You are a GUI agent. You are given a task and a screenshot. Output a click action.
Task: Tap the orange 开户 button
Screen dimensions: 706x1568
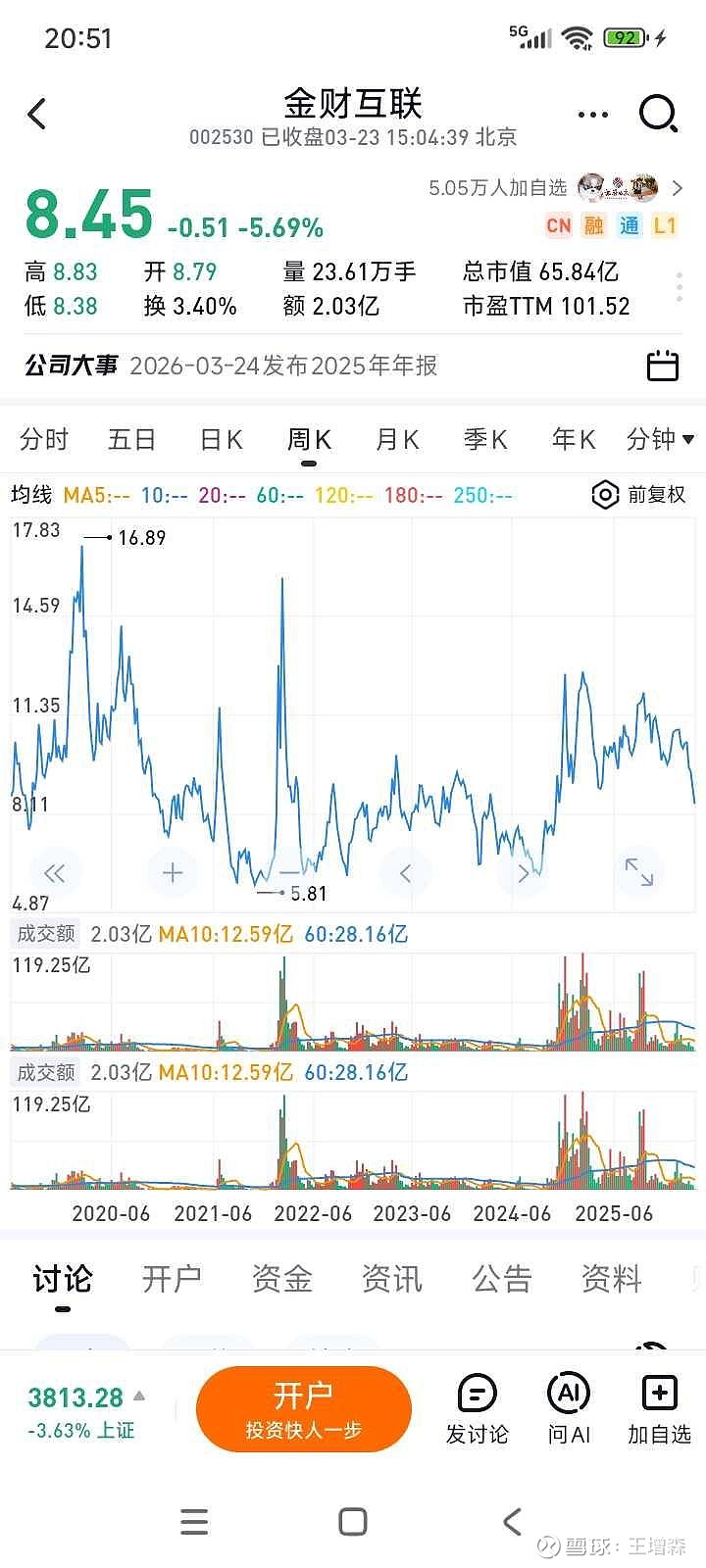[303, 1408]
